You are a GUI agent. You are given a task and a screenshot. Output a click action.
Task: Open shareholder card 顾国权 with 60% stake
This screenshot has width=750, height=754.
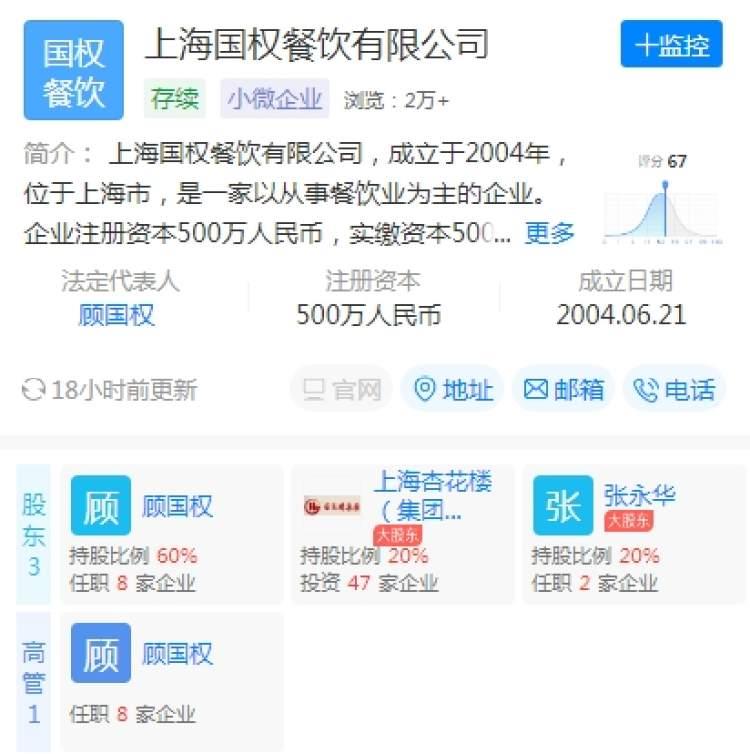click(x=172, y=535)
